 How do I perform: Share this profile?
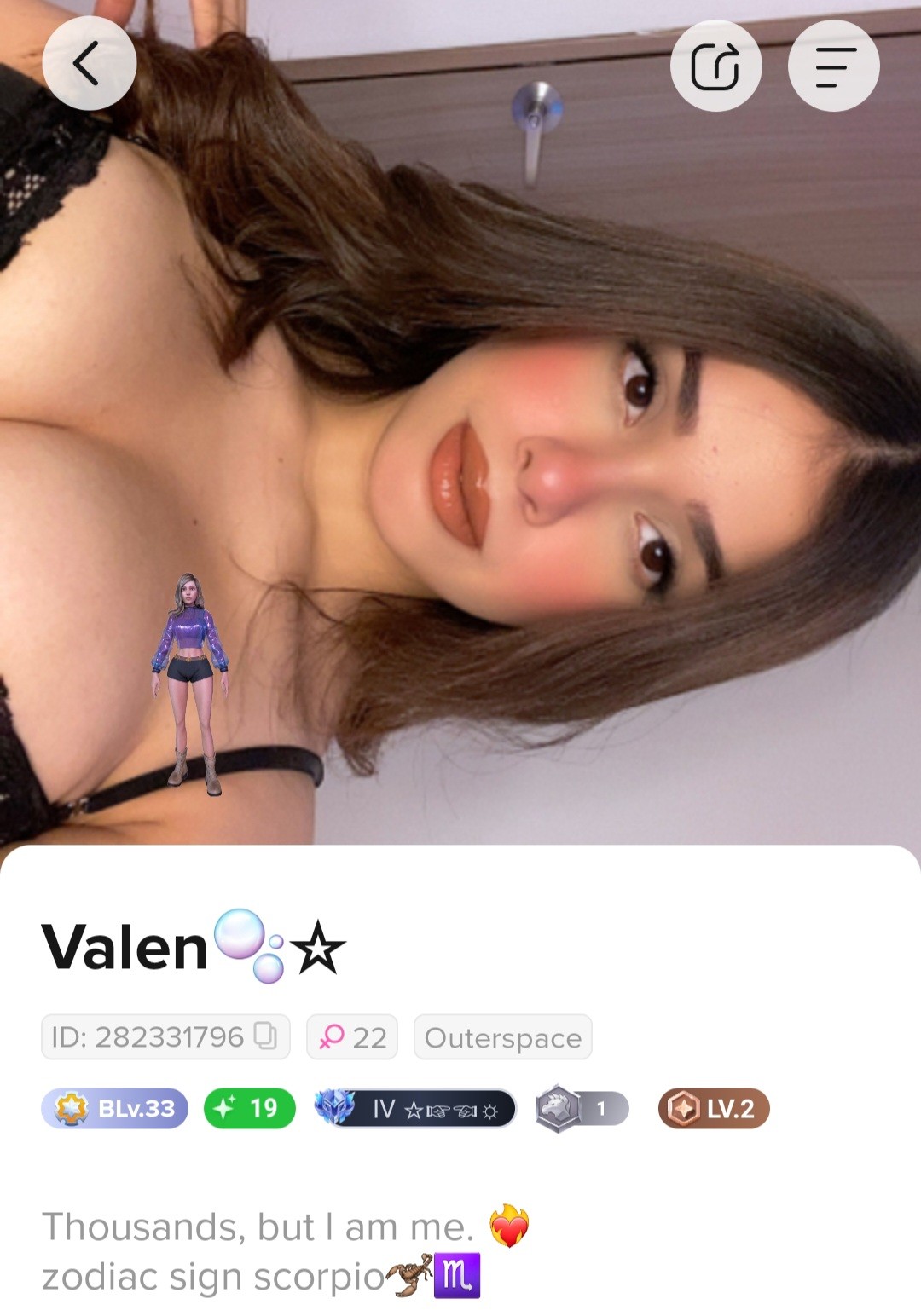click(715, 66)
